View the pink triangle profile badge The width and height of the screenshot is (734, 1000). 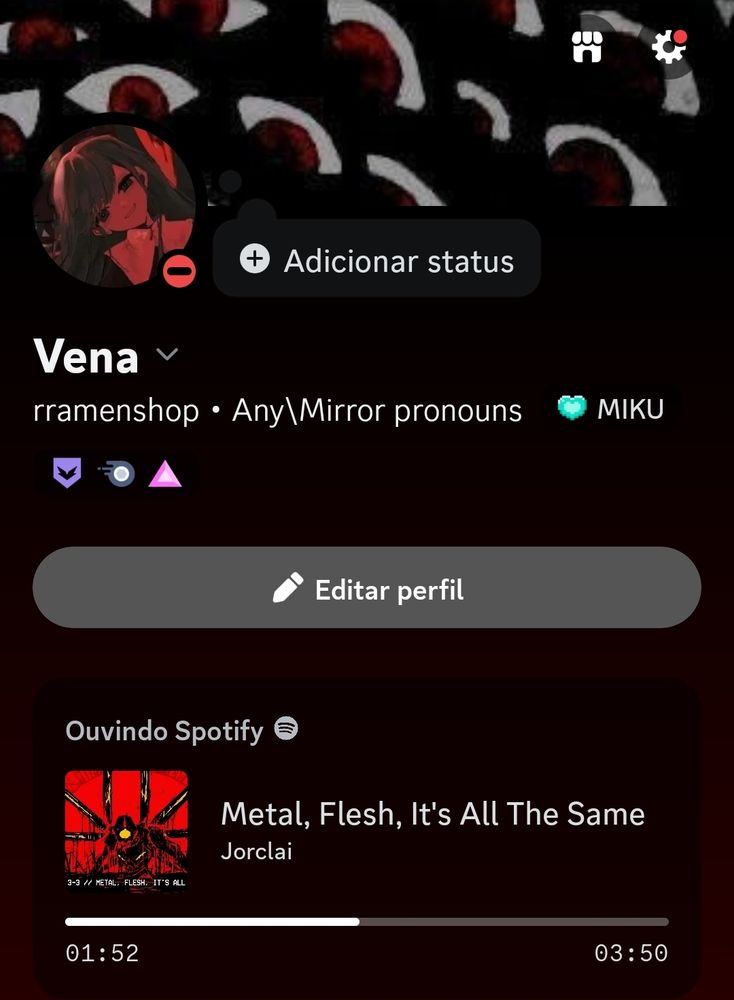click(x=165, y=474)
